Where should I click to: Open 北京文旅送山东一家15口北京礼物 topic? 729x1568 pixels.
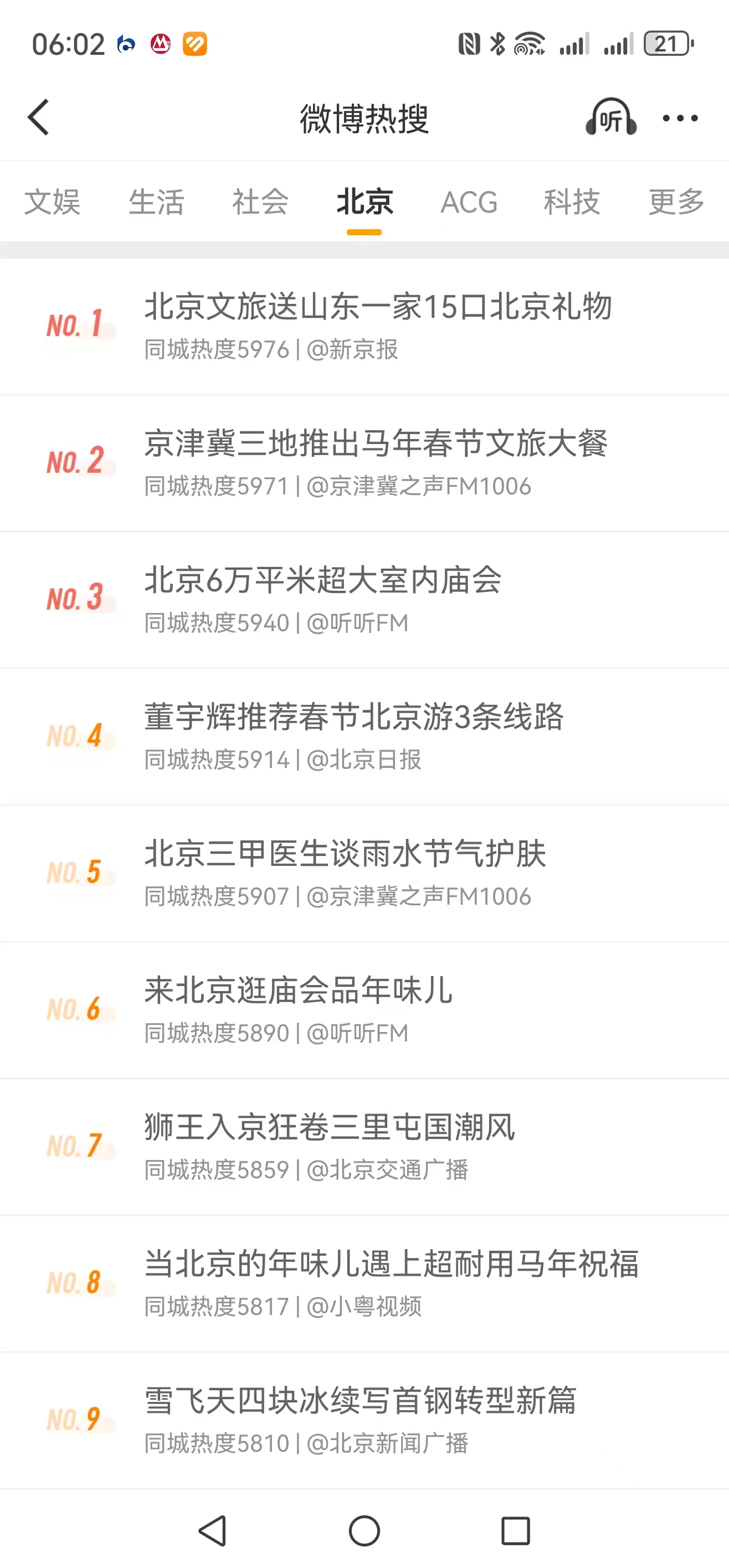coord(378,307)
